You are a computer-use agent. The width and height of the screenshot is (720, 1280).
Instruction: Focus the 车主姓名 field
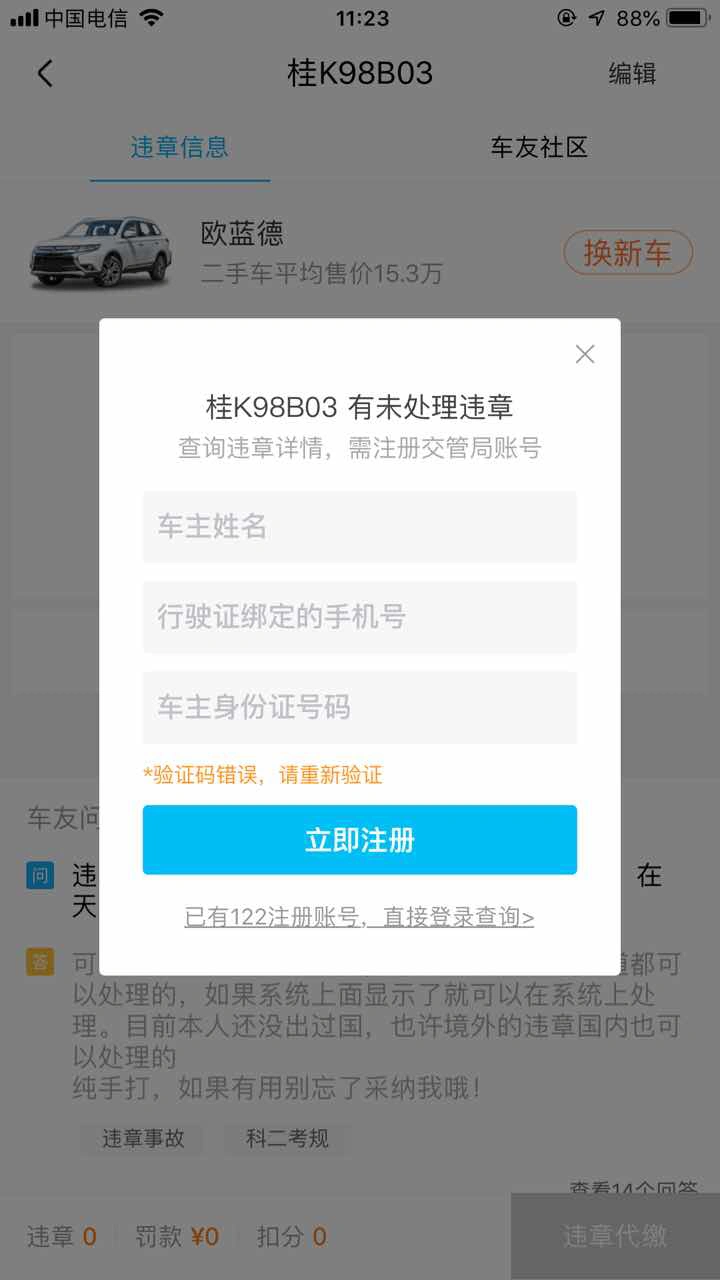pyautogui.click(x=359, y=527)
